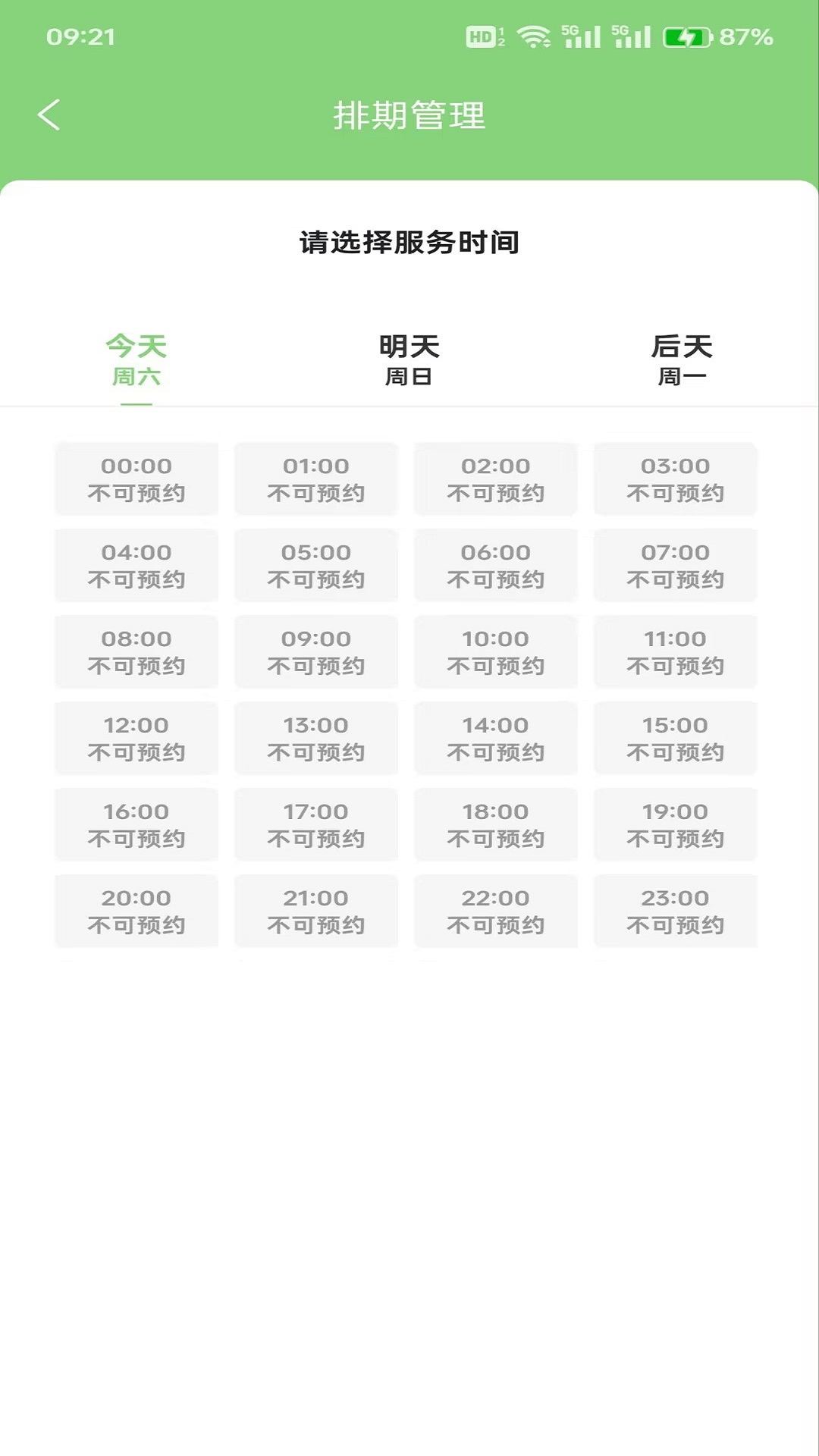Choose the 14:00 time slot
Screen dimensions: 819x1456
tap(496, 739)
